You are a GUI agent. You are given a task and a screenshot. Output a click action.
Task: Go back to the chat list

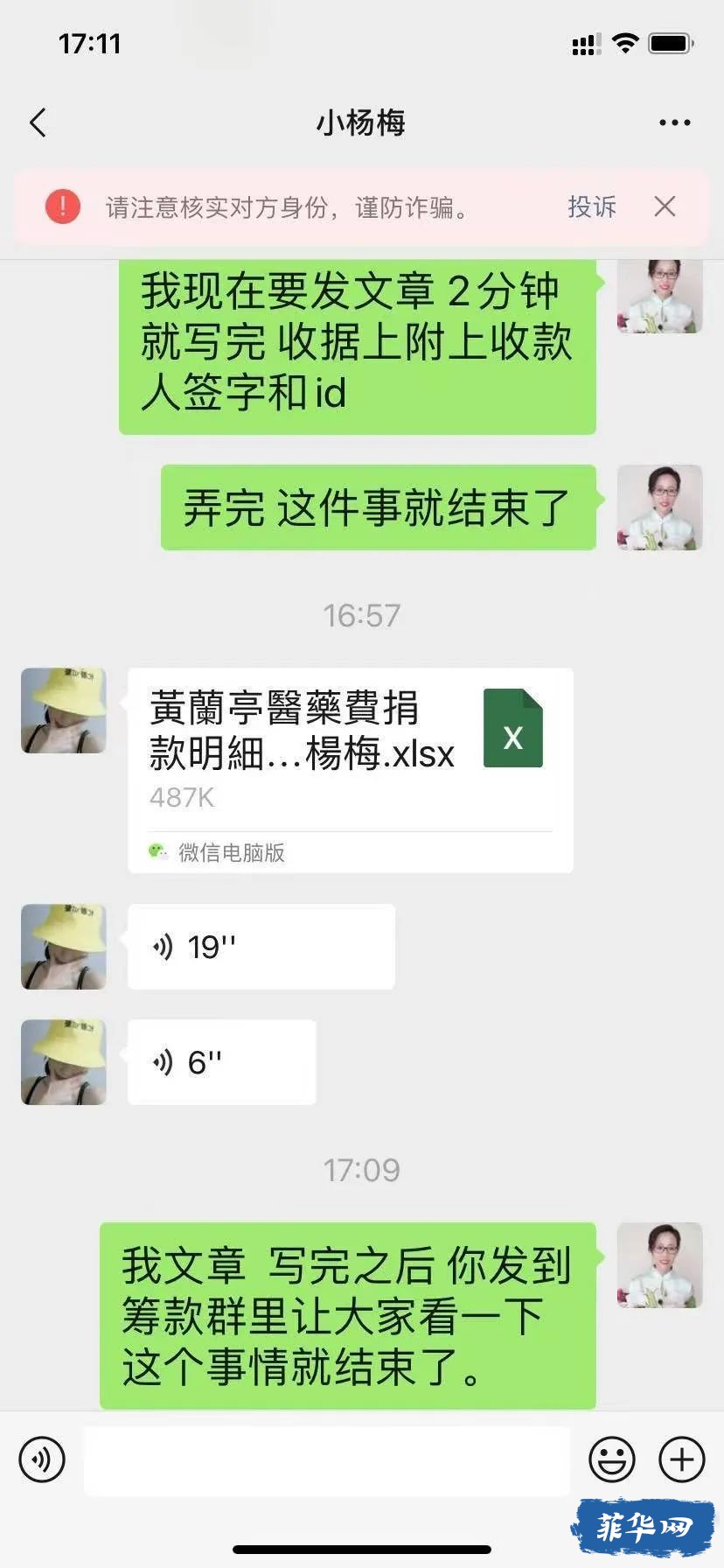click(38, 123)
